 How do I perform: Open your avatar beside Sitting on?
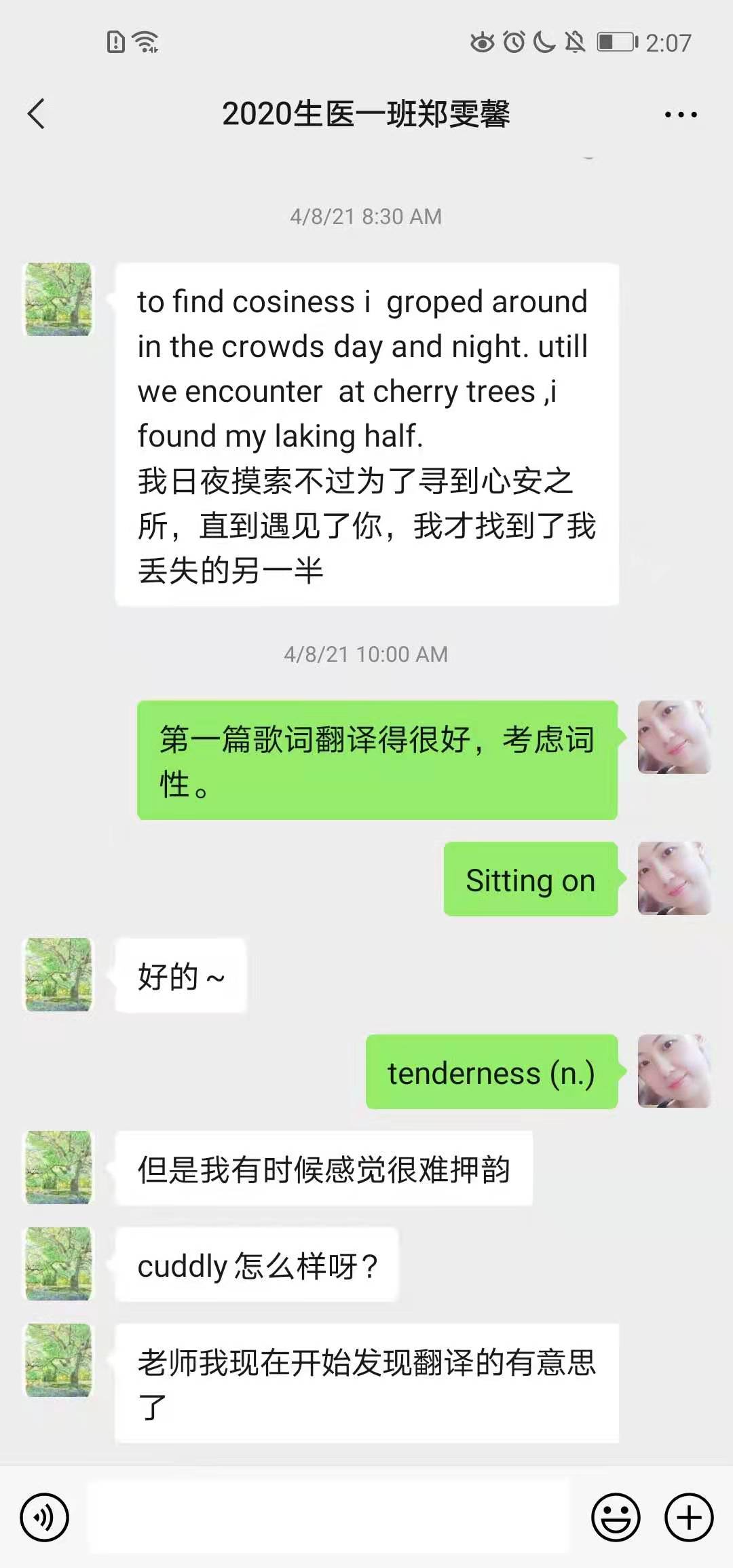pos(674,878)
